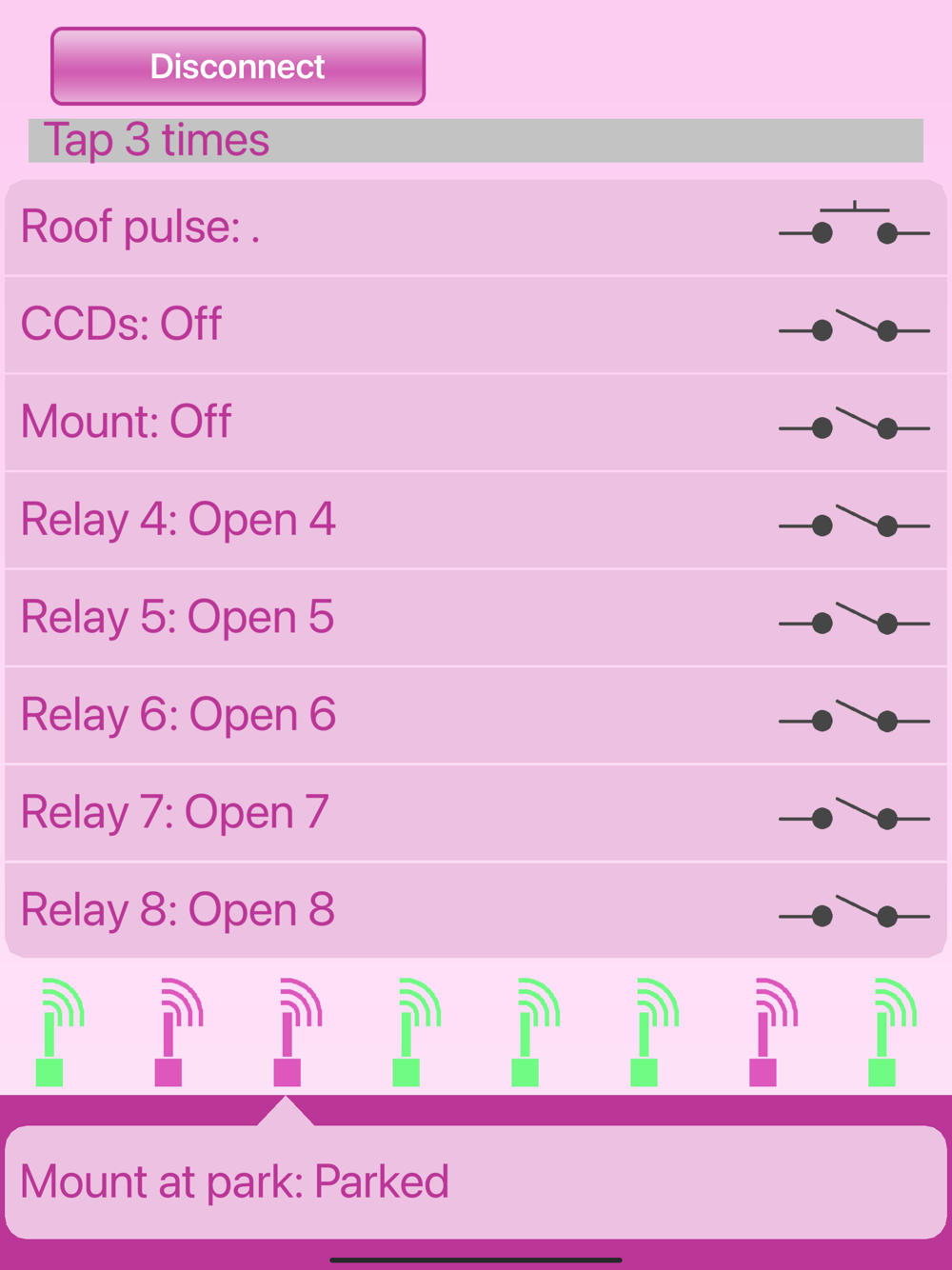The image size is (952, 1270).
Task: Tap the Disconnect button
Action: pos(238,66)
